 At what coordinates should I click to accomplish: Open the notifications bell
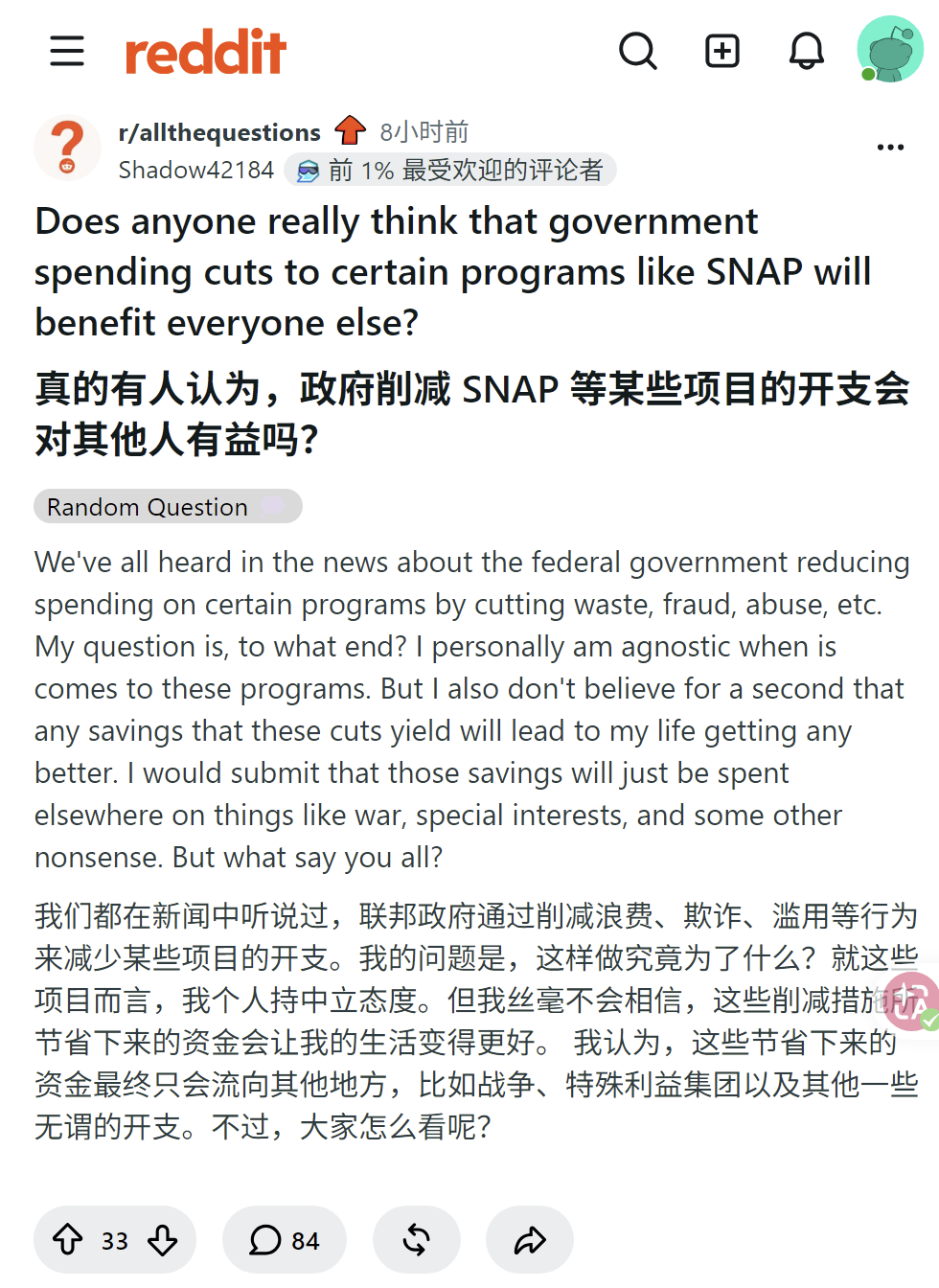pyautogui.click(x=807, y=51)
